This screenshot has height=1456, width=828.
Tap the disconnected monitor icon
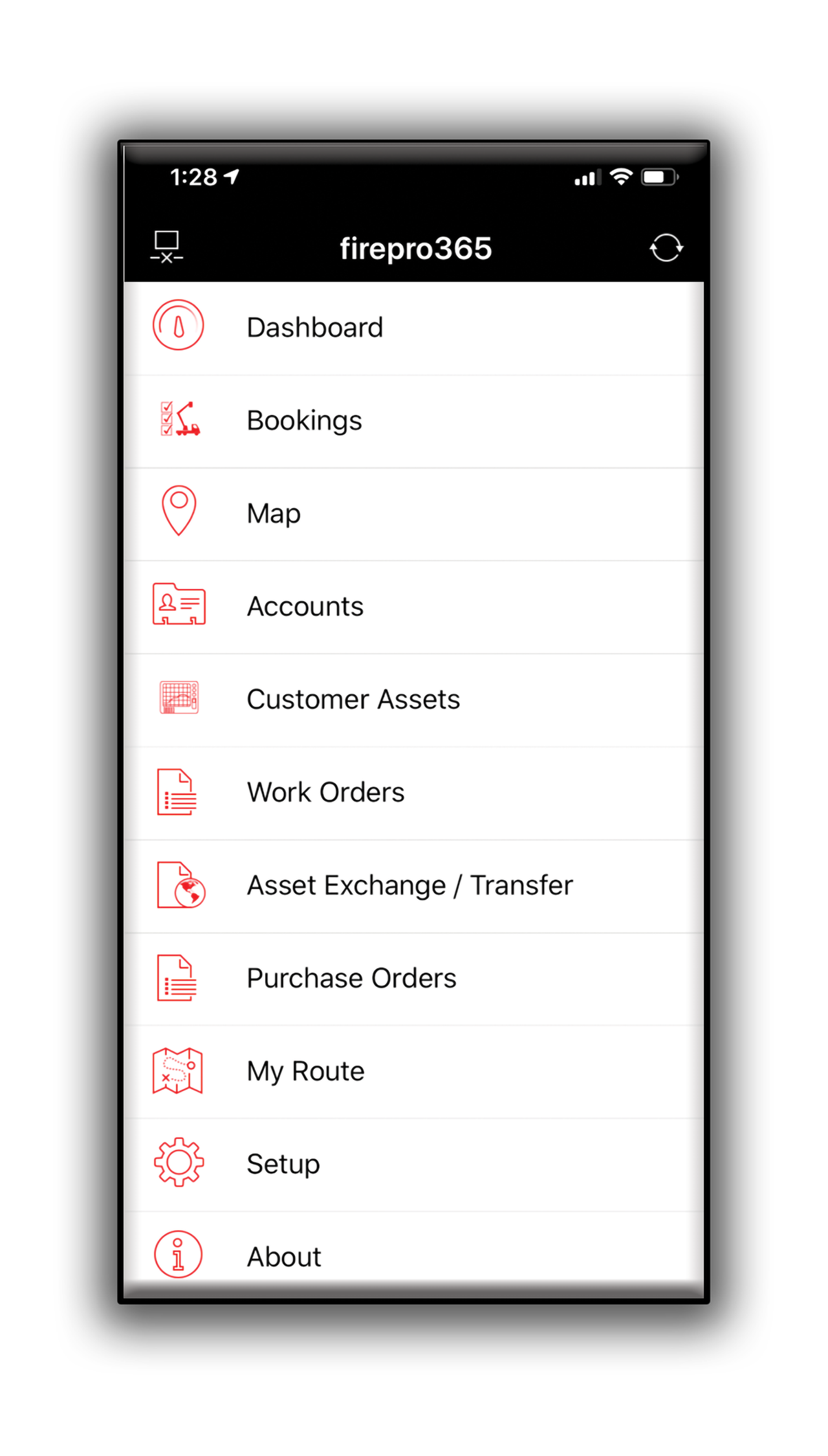click(x=166, y=247)
